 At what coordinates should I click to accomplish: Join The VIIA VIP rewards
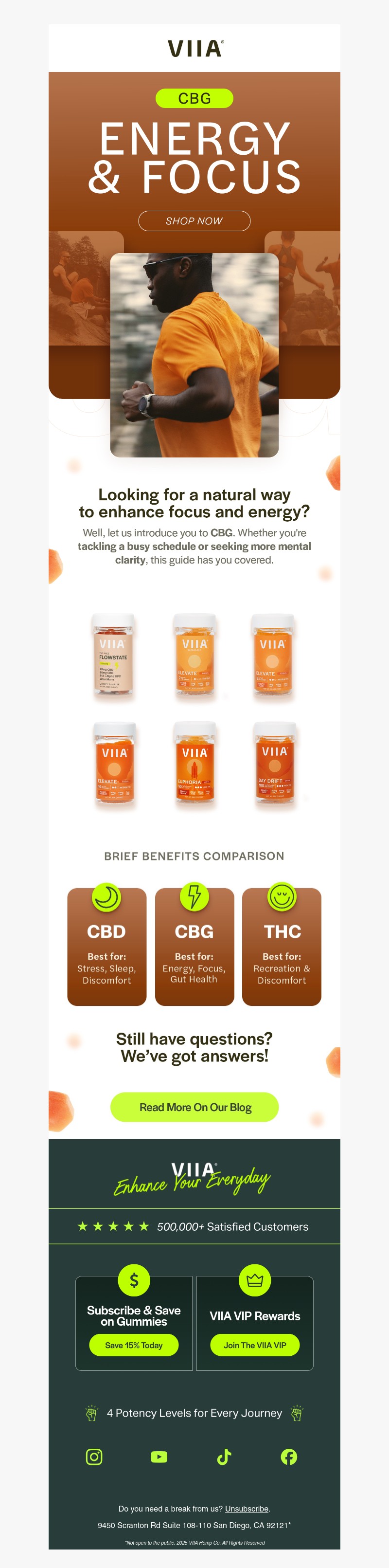[255, 1345]
